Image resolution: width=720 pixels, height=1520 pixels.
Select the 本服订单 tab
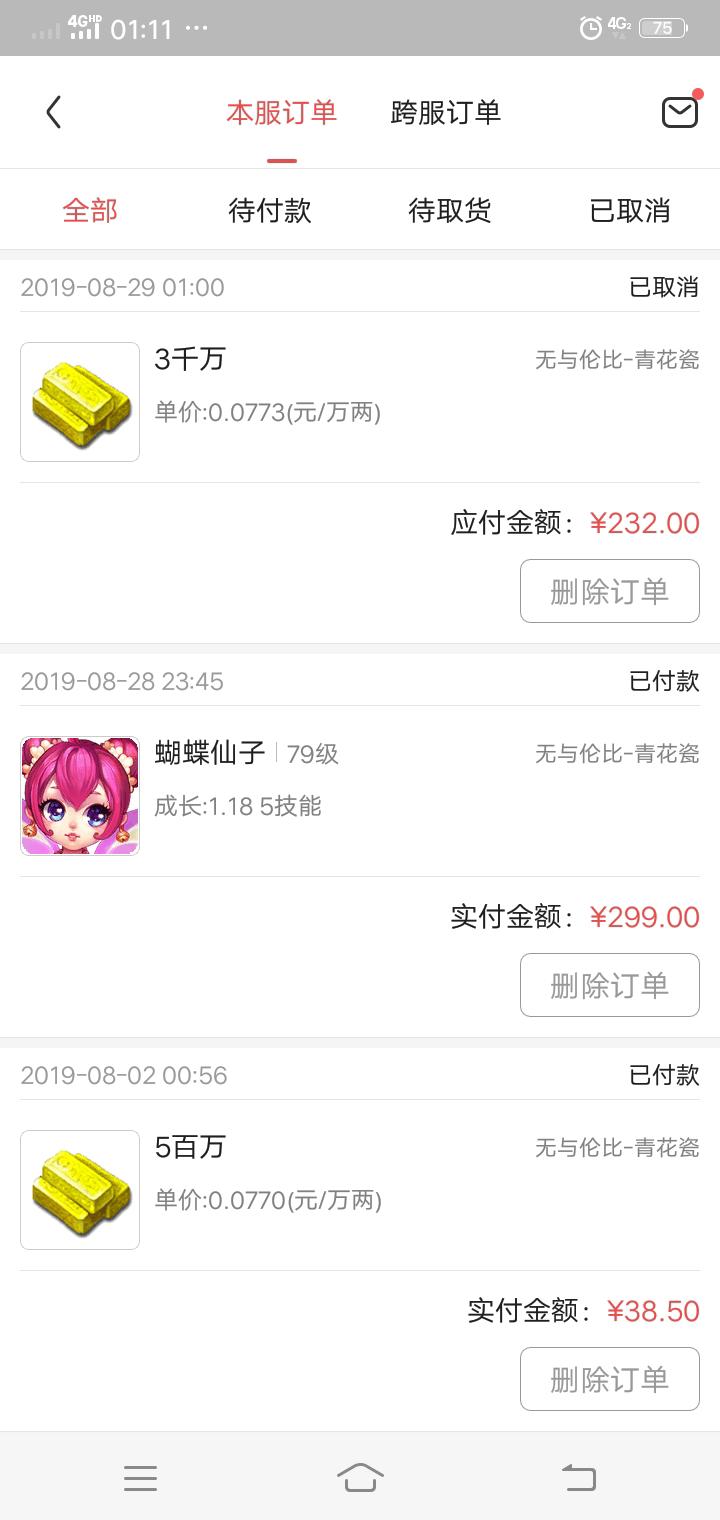coord(281,112)
